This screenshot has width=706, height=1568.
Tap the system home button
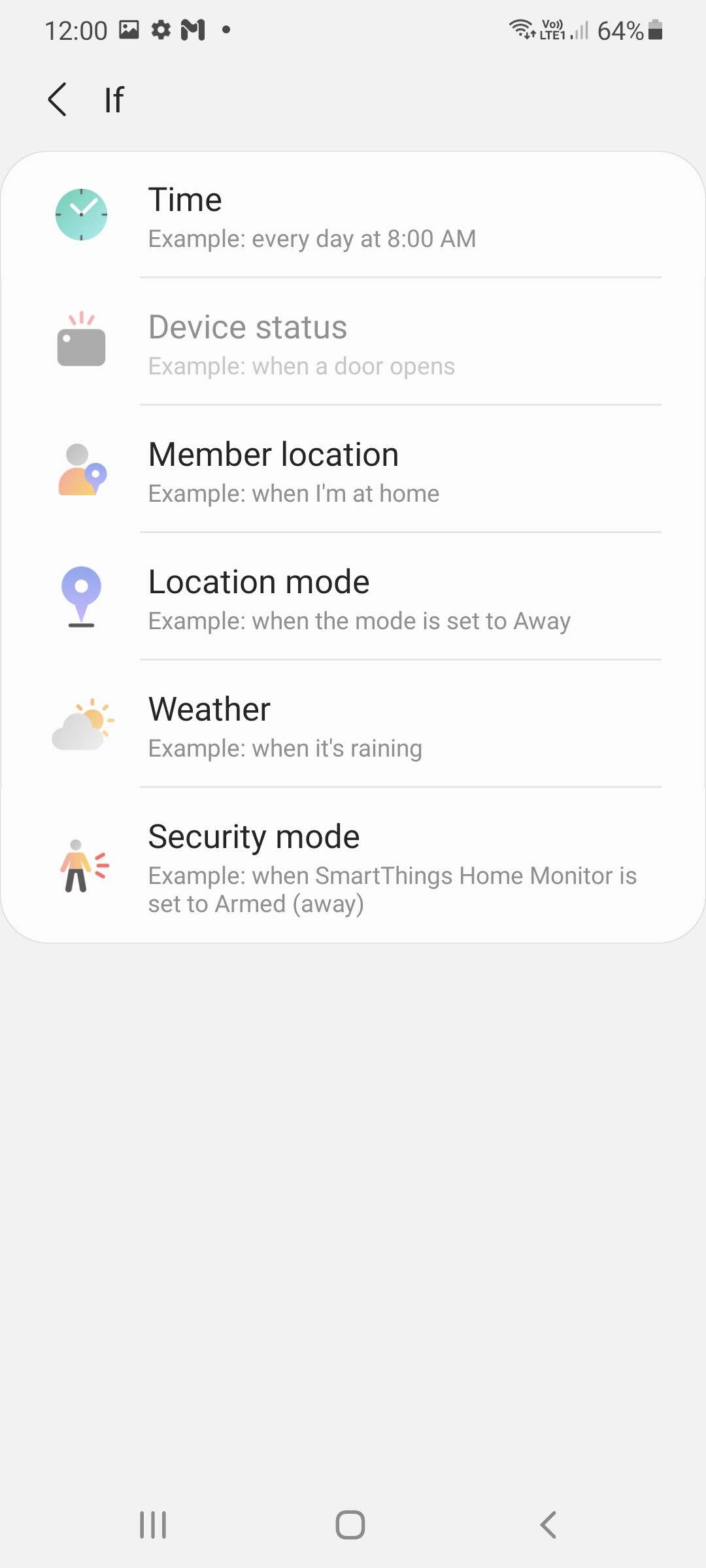350,1525
